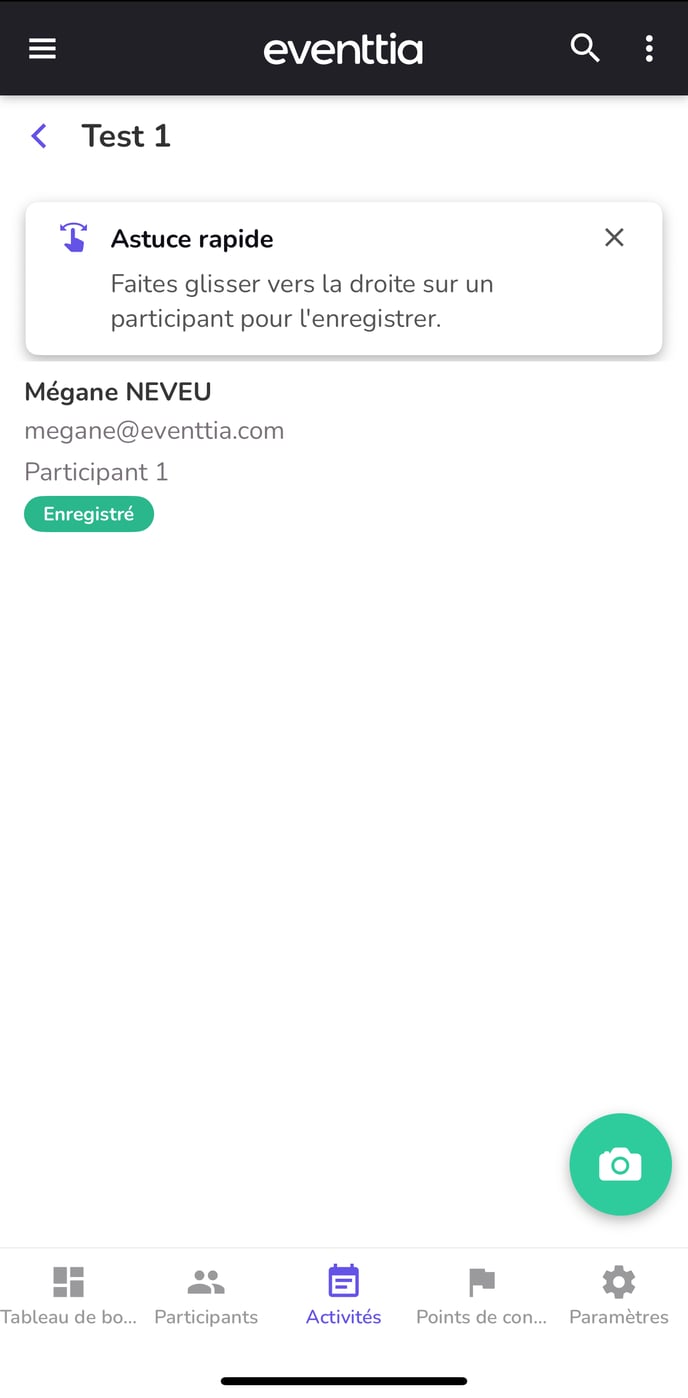688x1398 pixels.
Task: Go to Points de contrôle tab
Action: coord(481,1296)
